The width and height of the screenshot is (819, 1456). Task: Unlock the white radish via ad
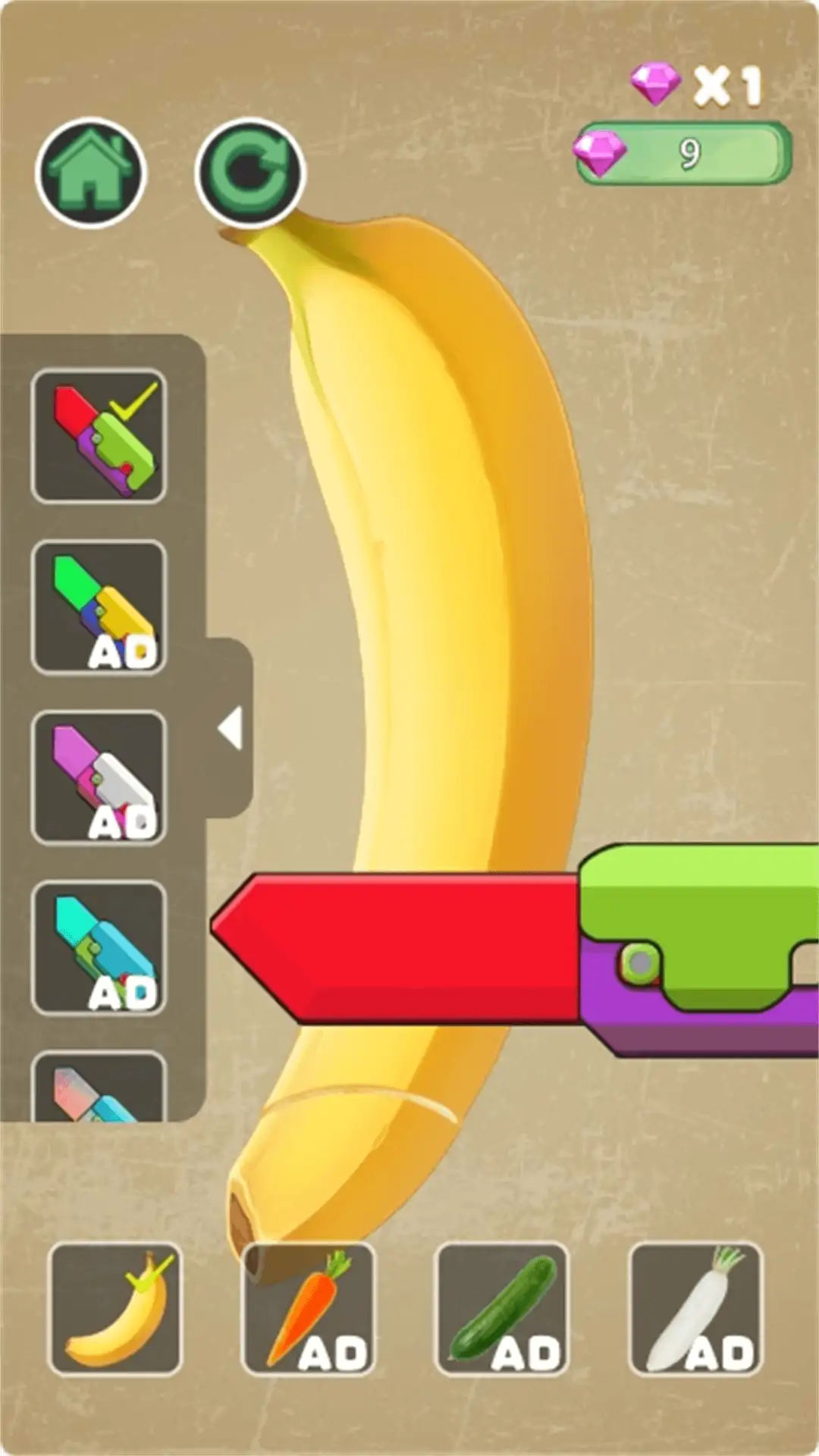pos(695,1309)
